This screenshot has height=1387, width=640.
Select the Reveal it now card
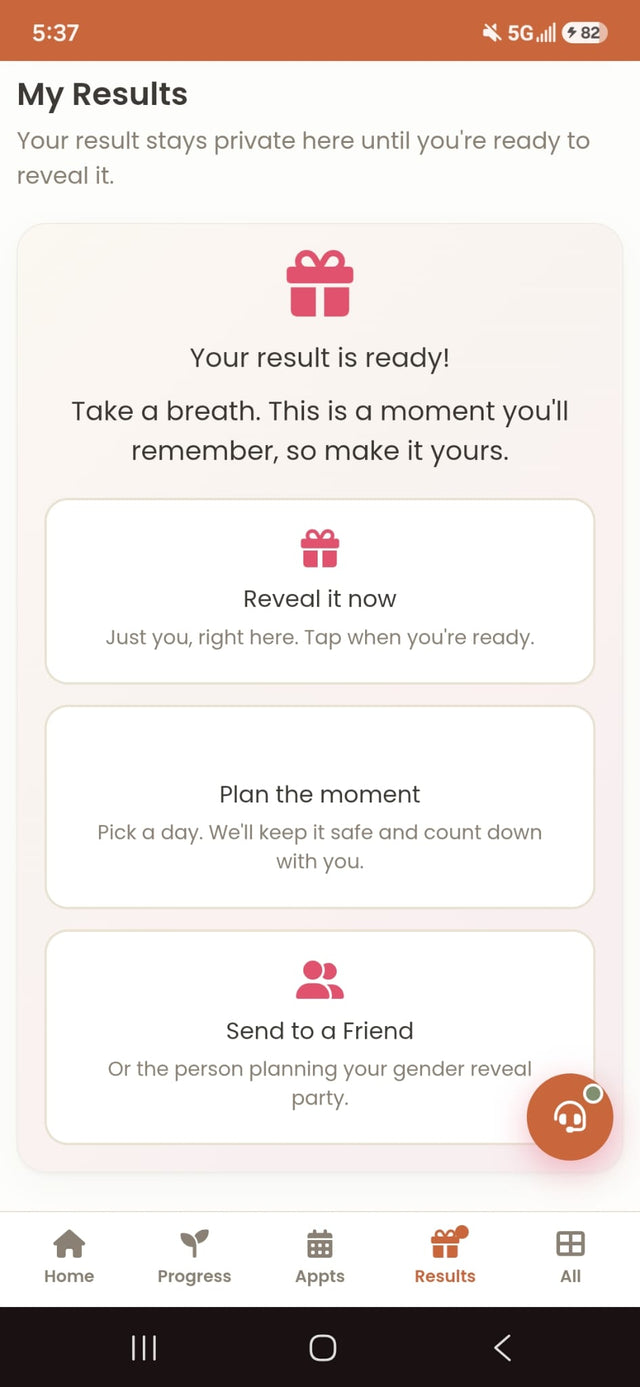point(320,591)
